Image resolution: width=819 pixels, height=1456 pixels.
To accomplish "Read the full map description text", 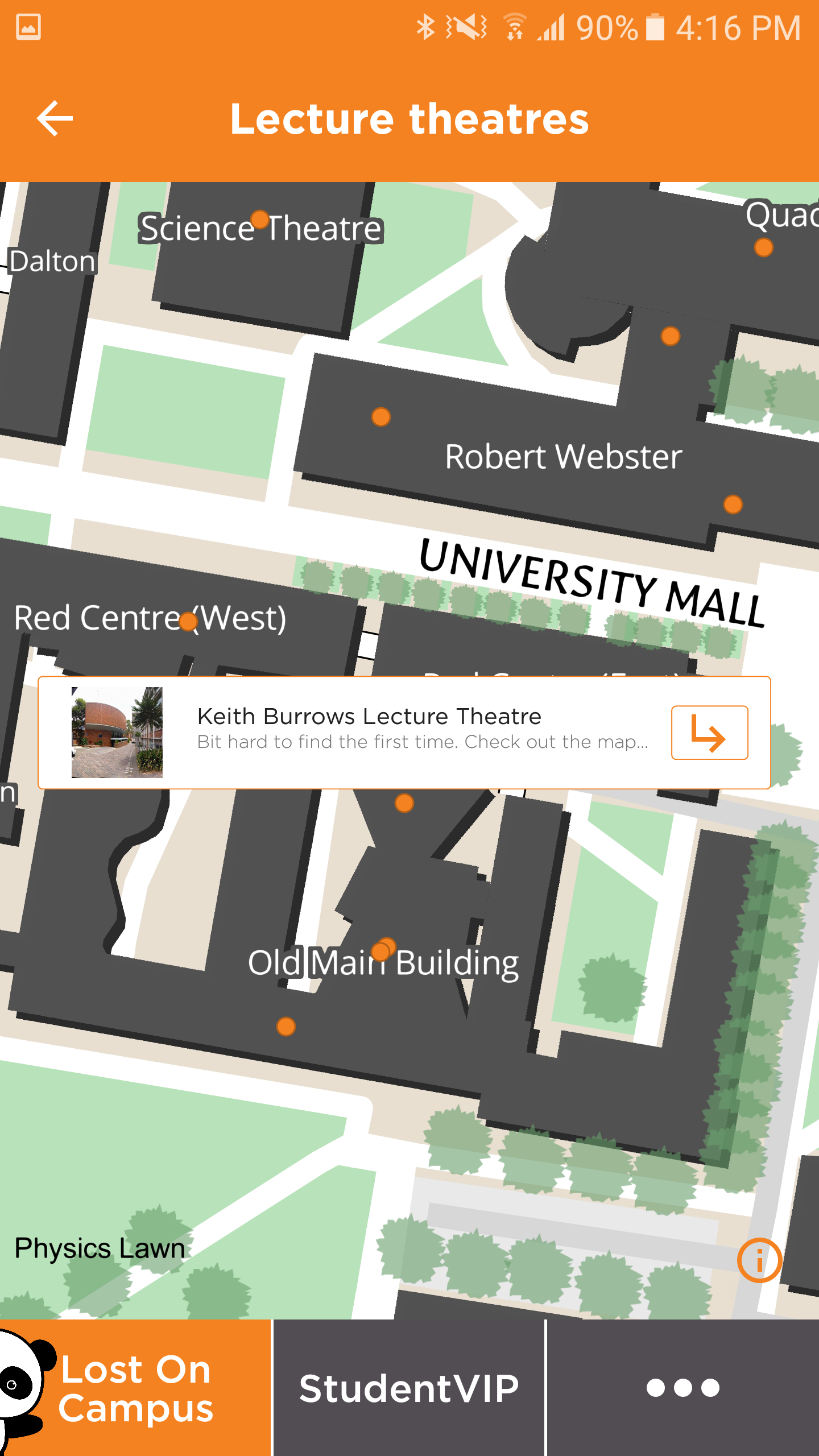I will pos(423,741).
